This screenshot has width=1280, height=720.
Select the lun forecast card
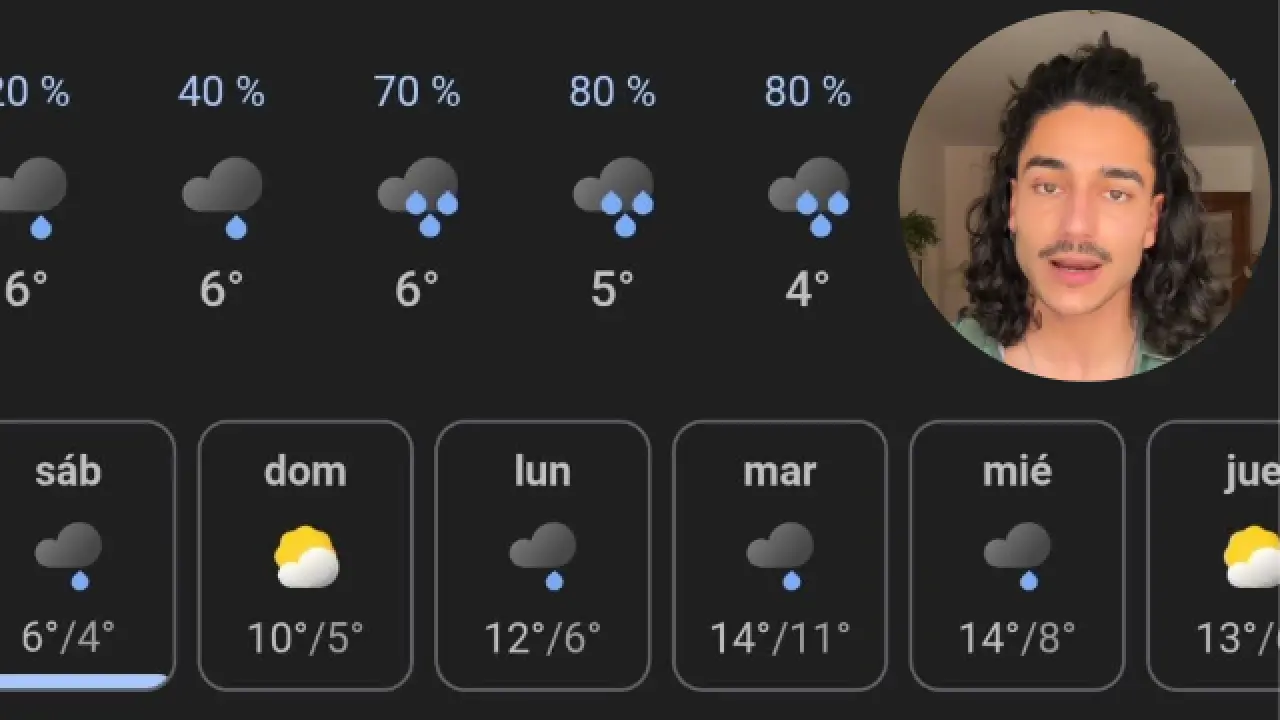click(542, 555)
